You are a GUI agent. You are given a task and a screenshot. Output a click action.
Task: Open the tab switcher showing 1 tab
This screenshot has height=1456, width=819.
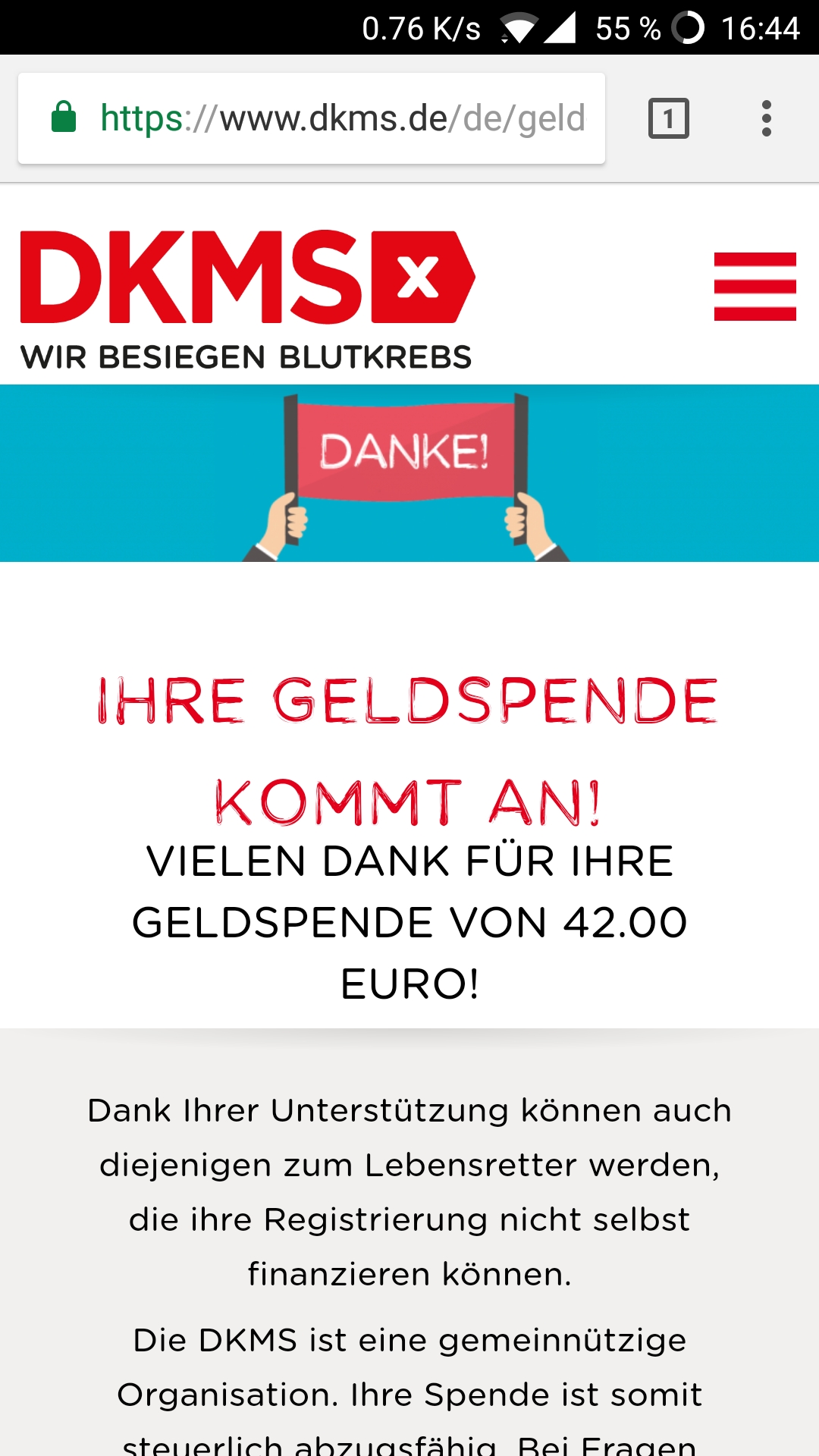click(x=669, y=118)
